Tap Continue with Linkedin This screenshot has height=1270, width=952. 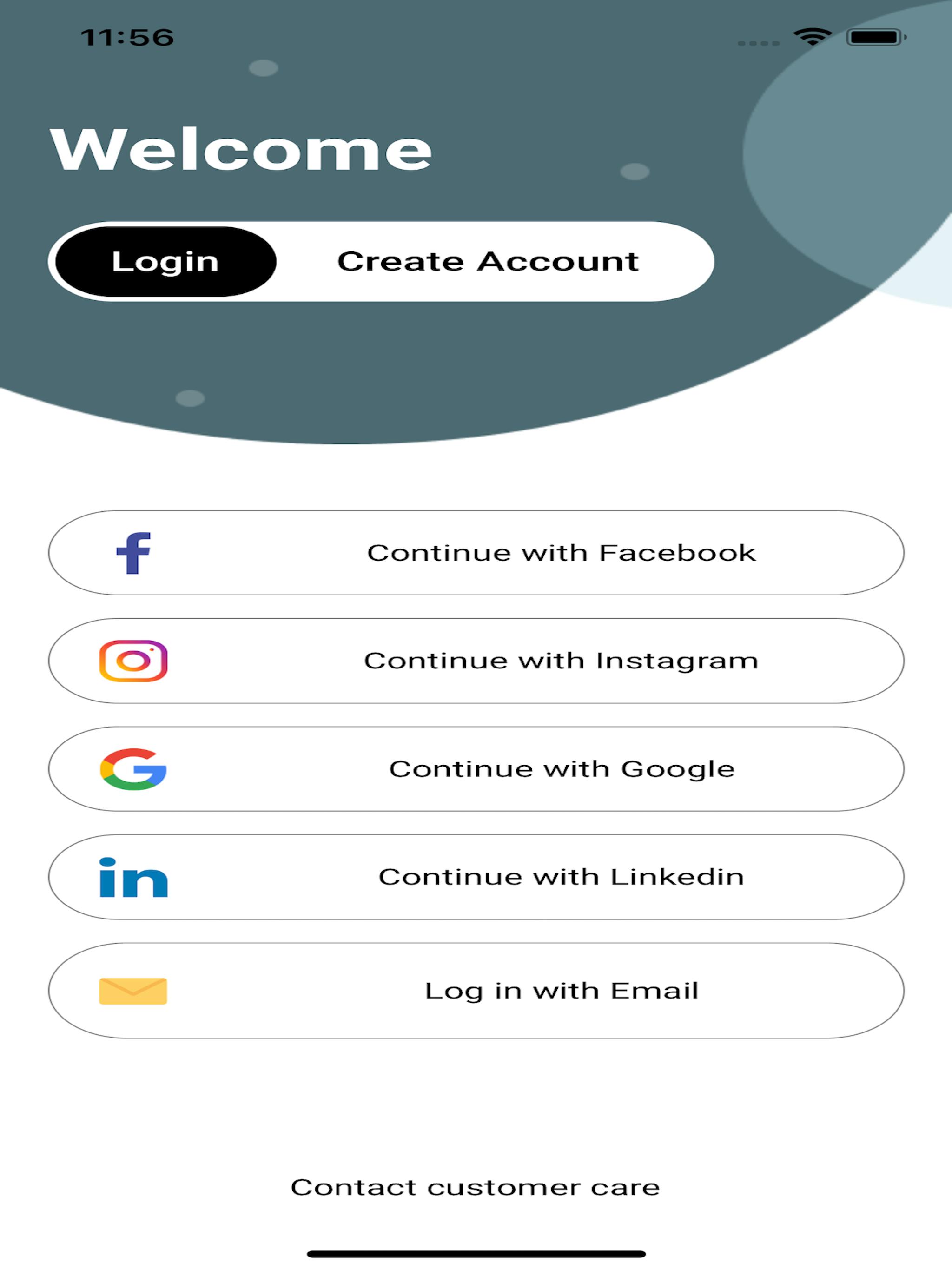(x=476, y=877)
